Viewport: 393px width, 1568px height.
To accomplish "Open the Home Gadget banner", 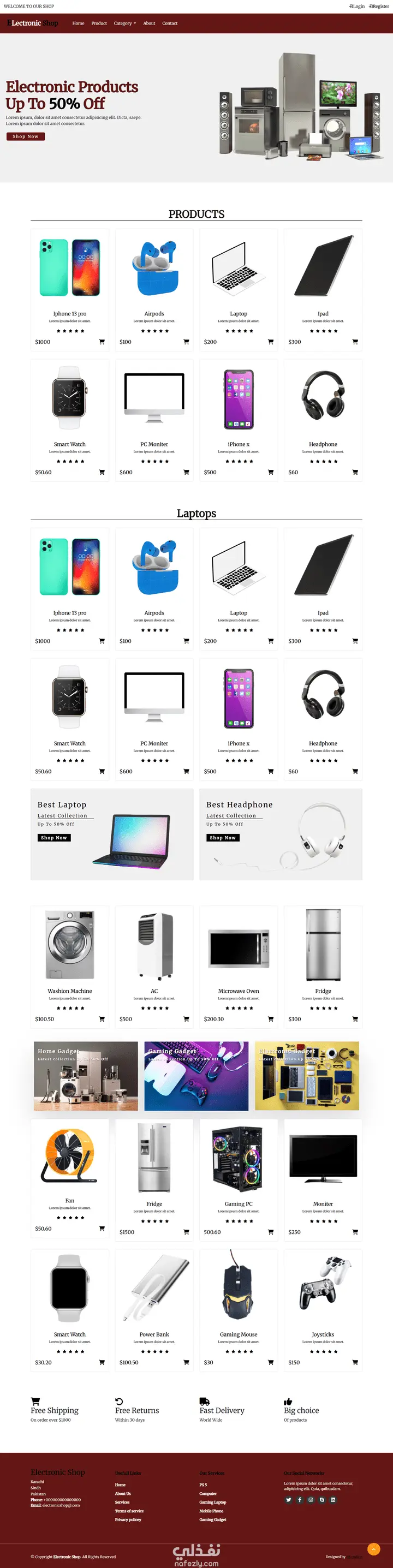I will point(86,1076).
